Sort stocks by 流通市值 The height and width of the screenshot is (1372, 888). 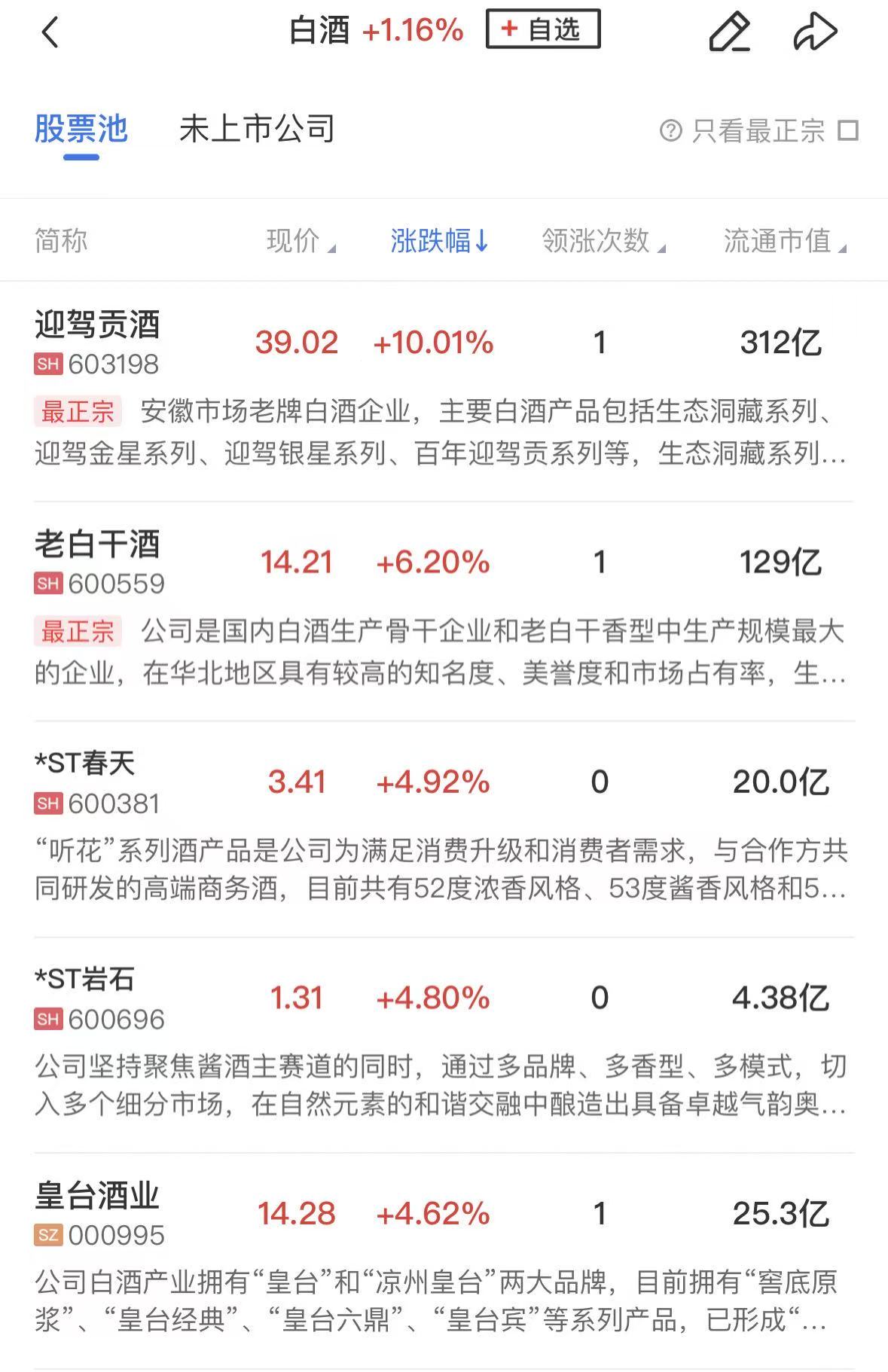(x=783, y=241)
